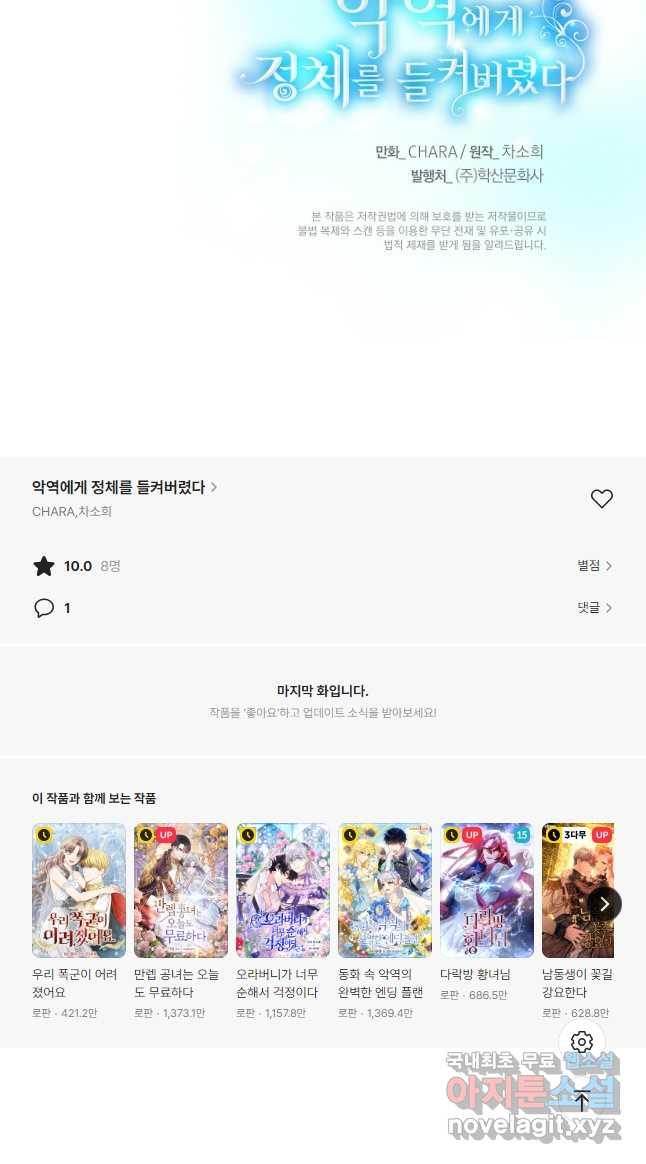646x1164 pixels.
Task: Open recommended title 우리 폭군이 어려졌어요
Action: (x=79, y=891)
